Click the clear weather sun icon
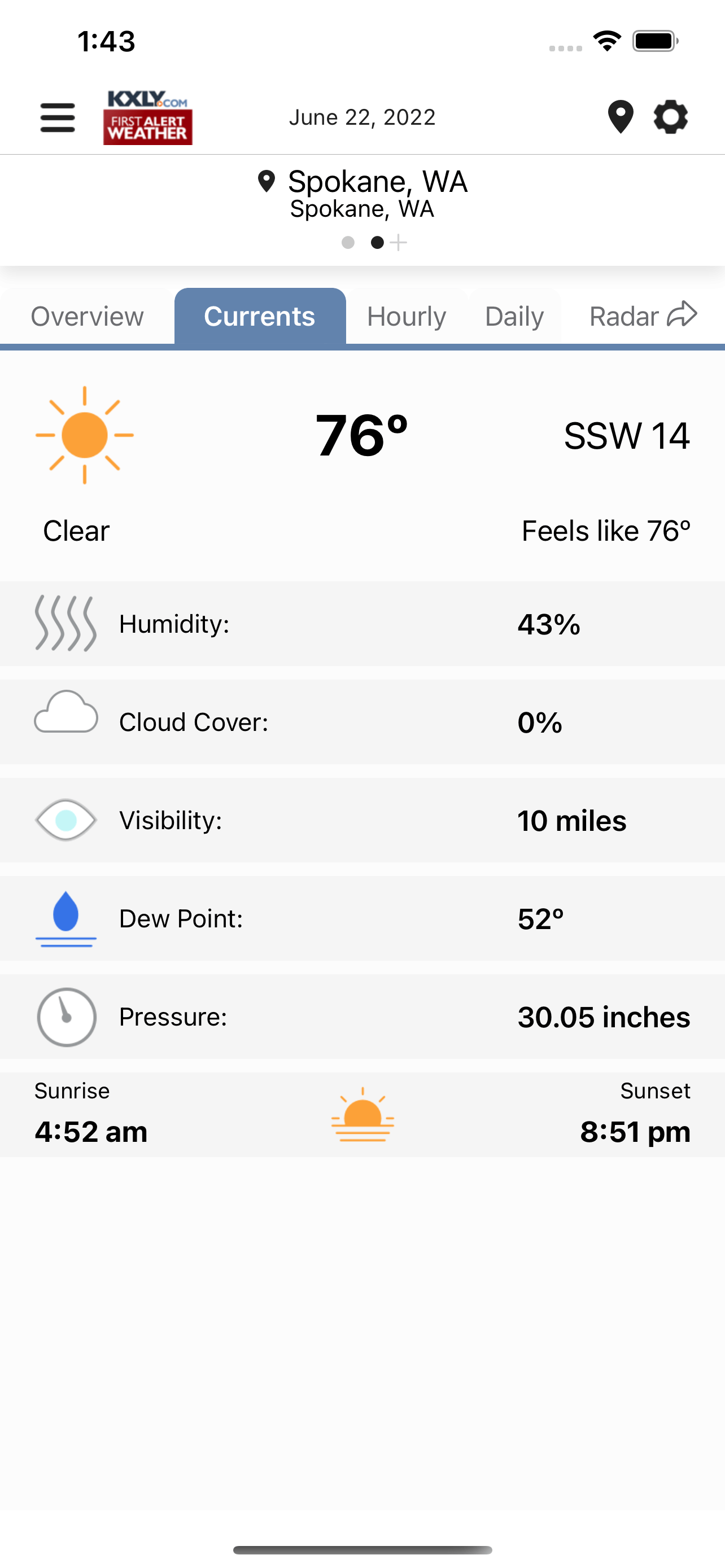Viewport: 725px width, 1568px height. coord(84,435)
